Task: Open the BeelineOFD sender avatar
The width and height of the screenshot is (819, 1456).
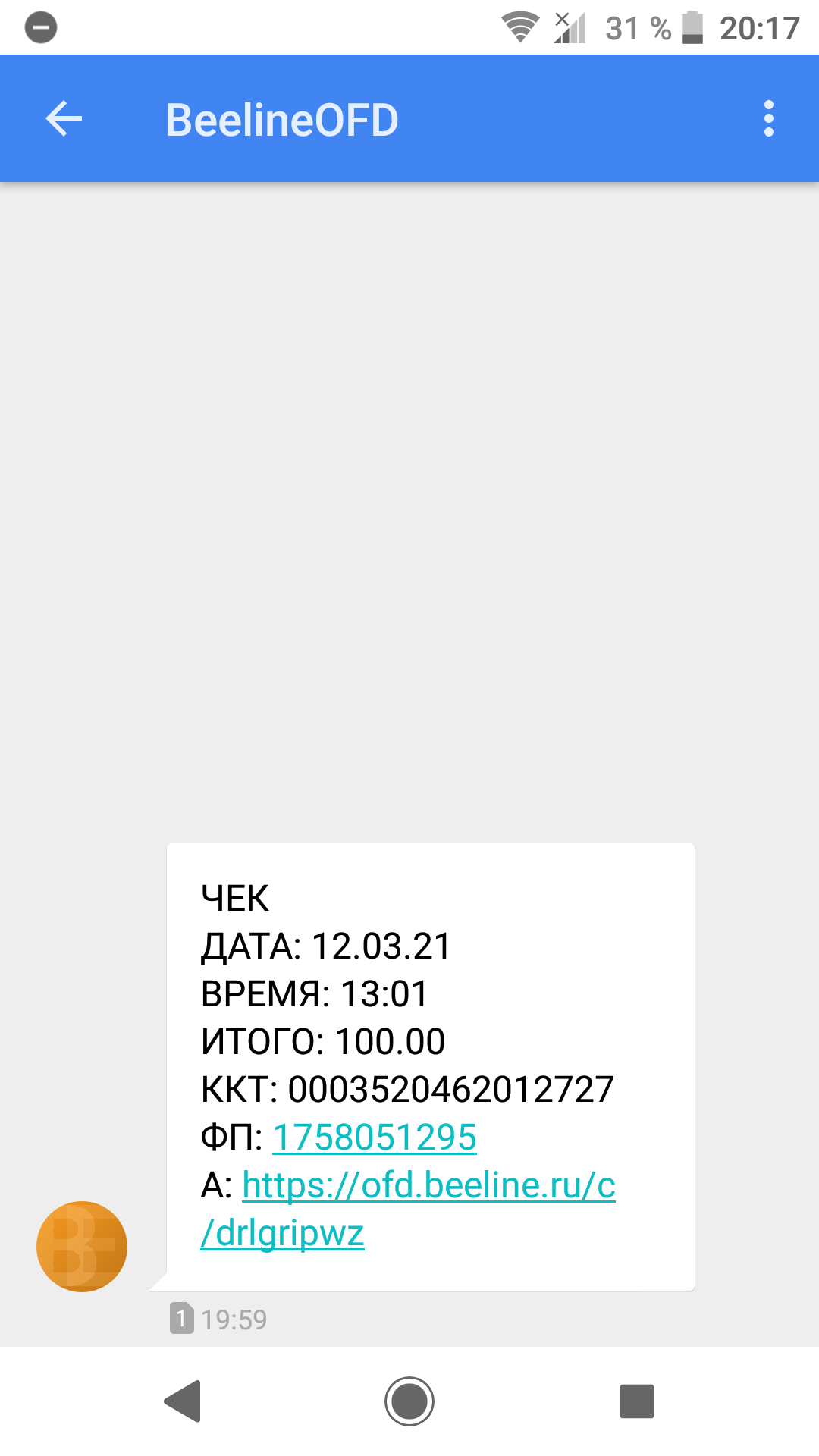Action: [82, 1246]
